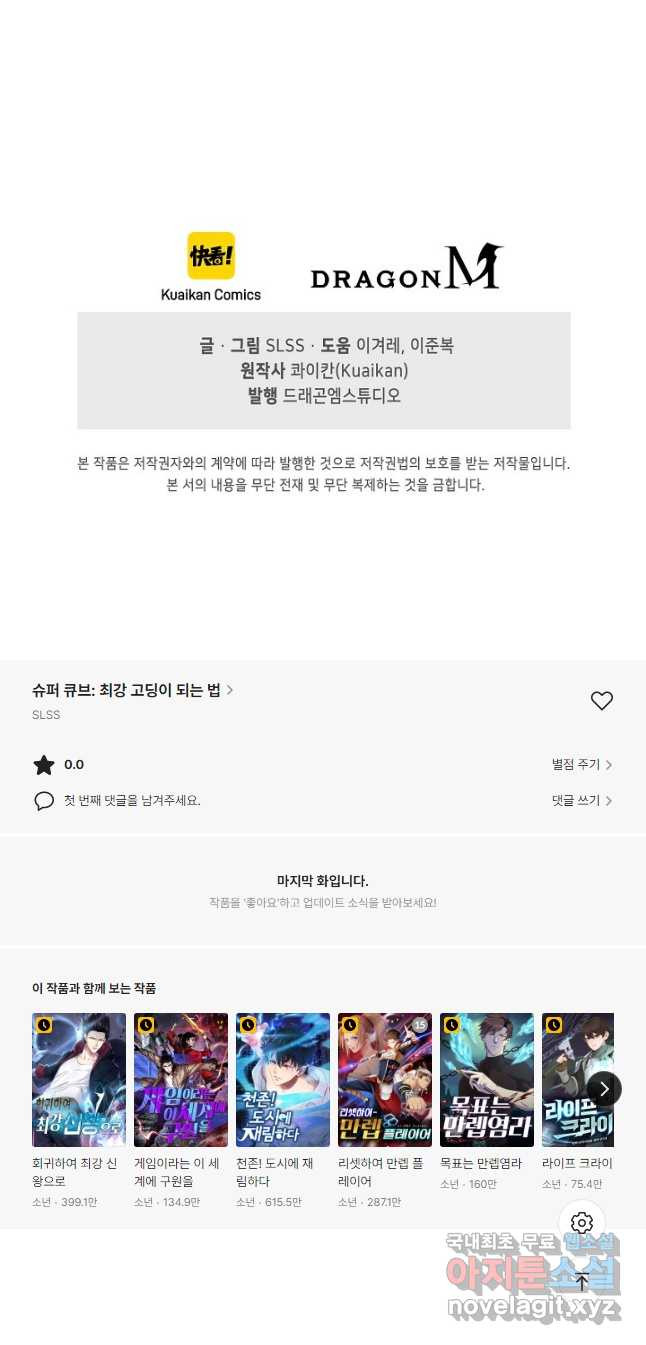Open the viewer settings gear
This screenshot has width=646, height=1345.
582,1223
